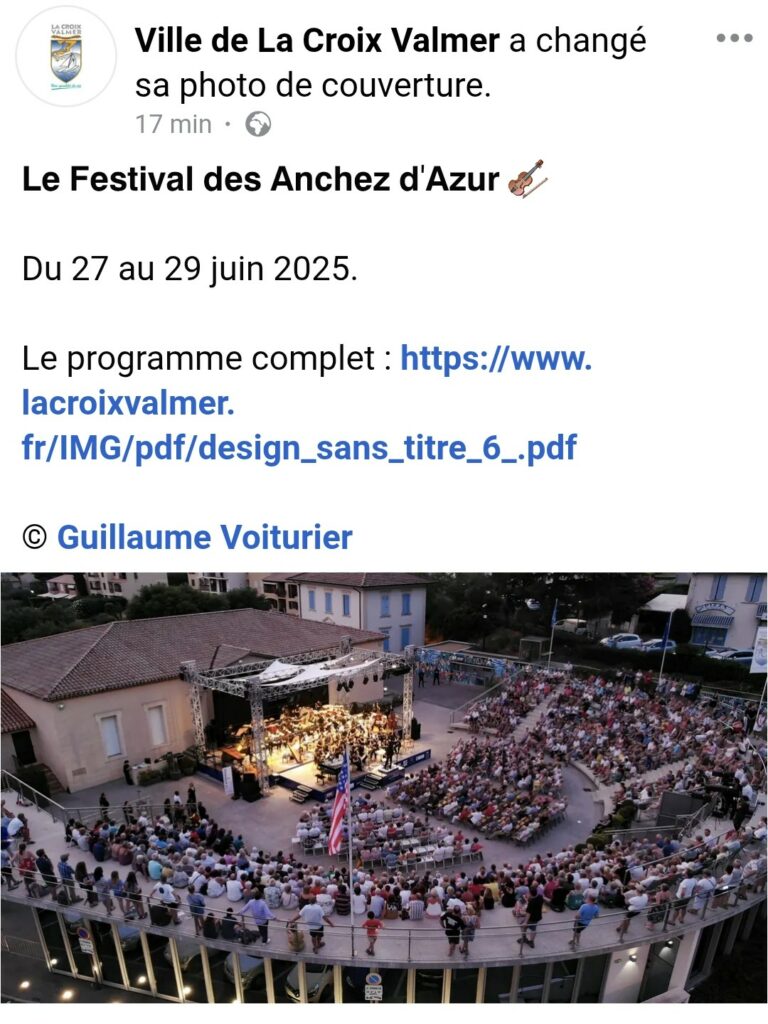Tap the 17 min post timestamp
The height and width of the screenshot is (1024, 768).
tap(173, 124)
